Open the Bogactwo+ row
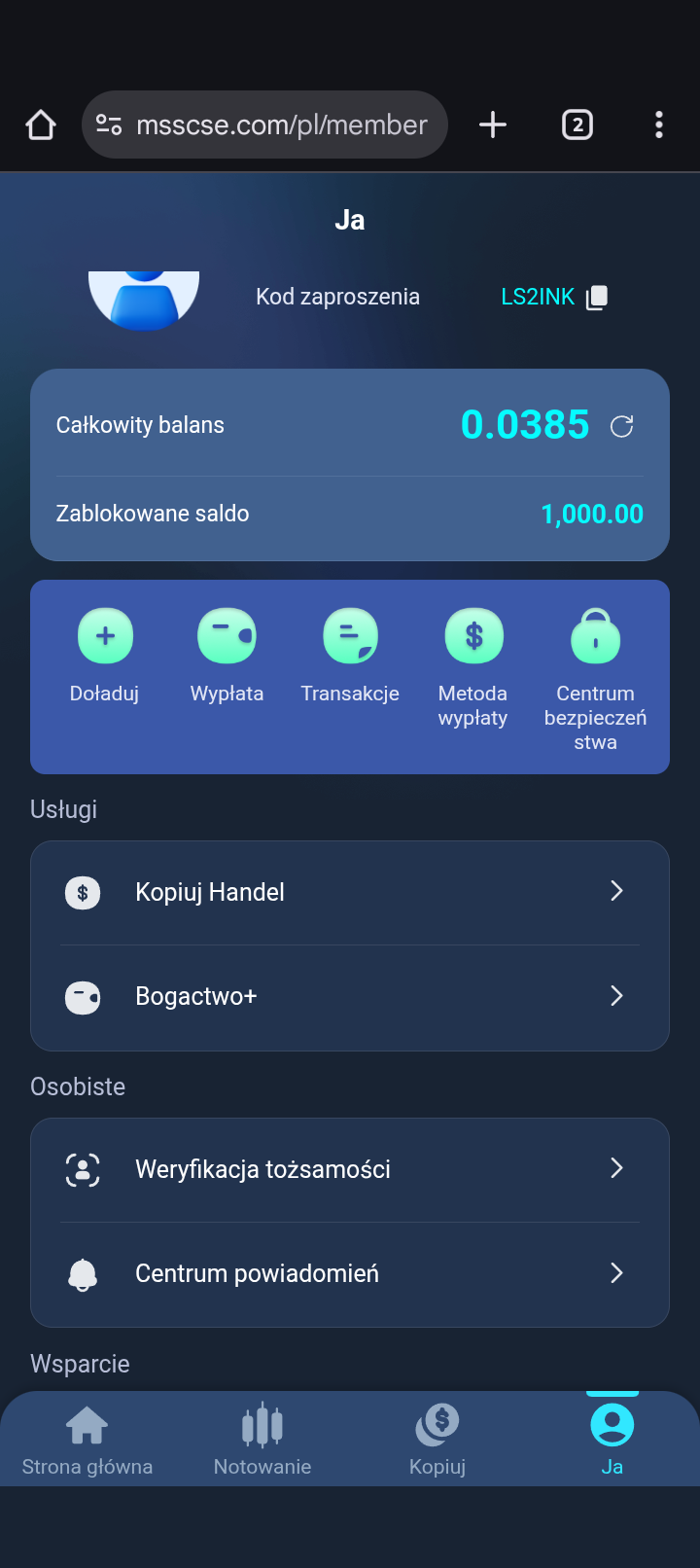 tap(350, 996)
